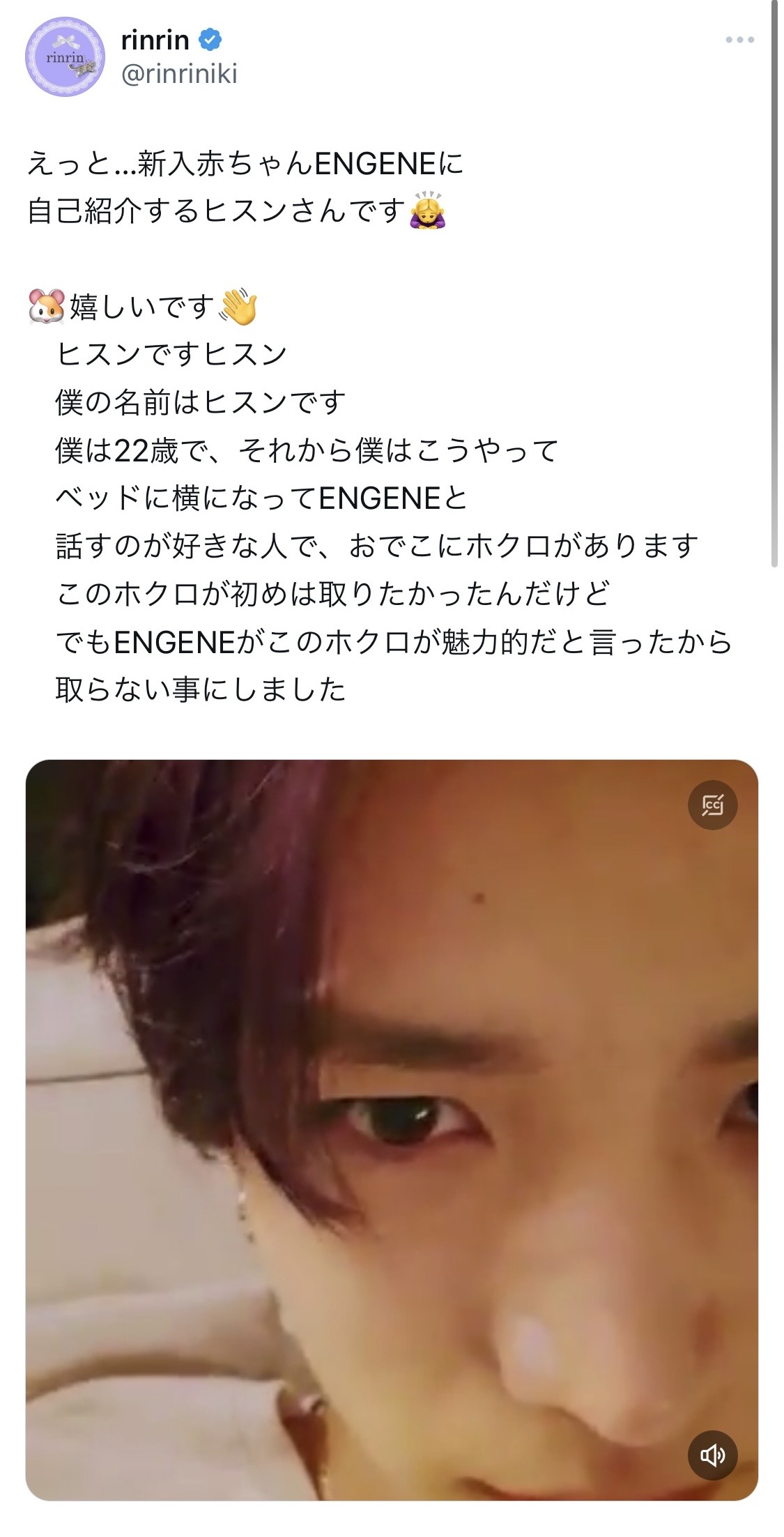
Task: Toggle captions on the video
Action: point(712,805)
